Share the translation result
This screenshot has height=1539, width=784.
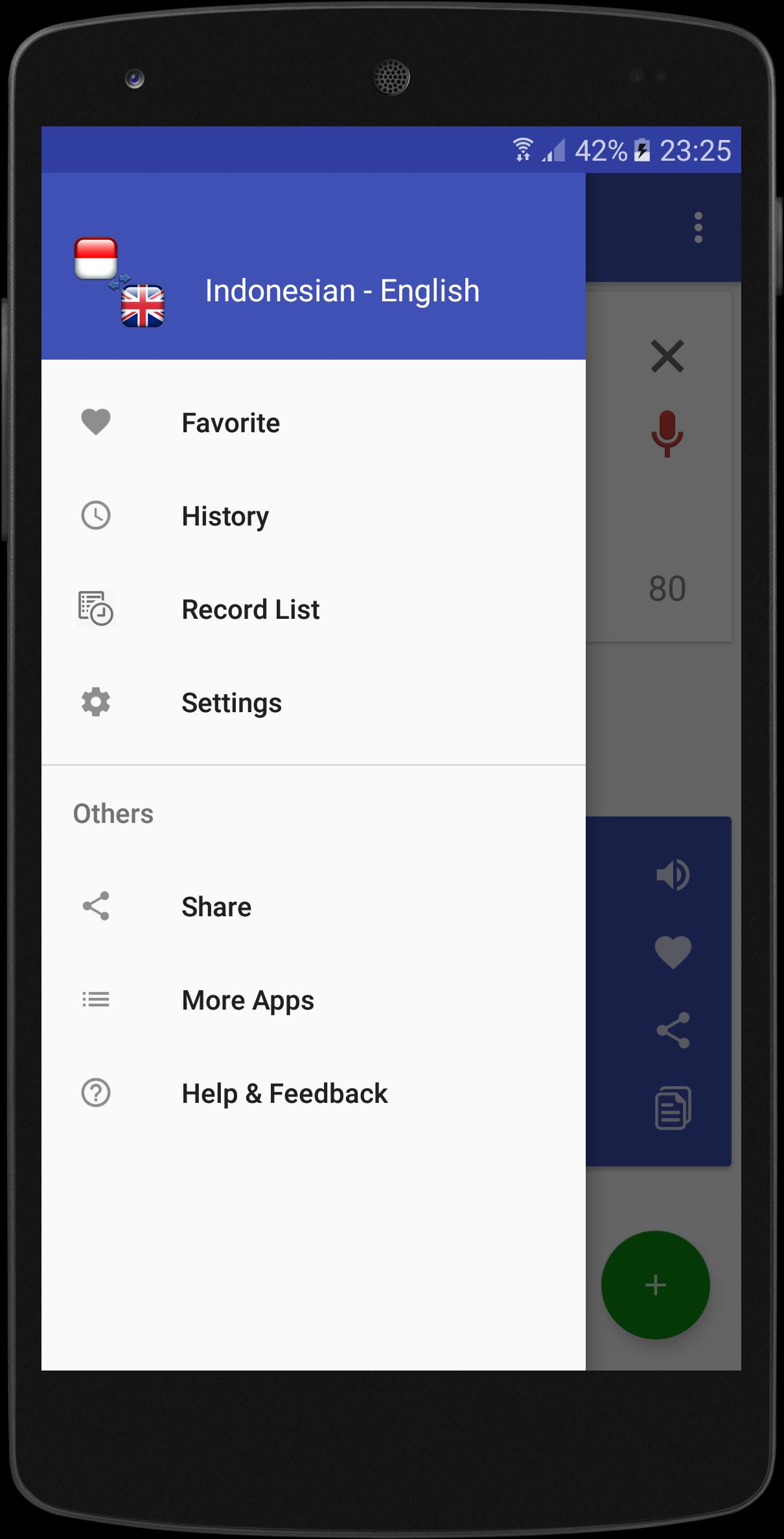pyautogui.click(x=673, y=1030)
